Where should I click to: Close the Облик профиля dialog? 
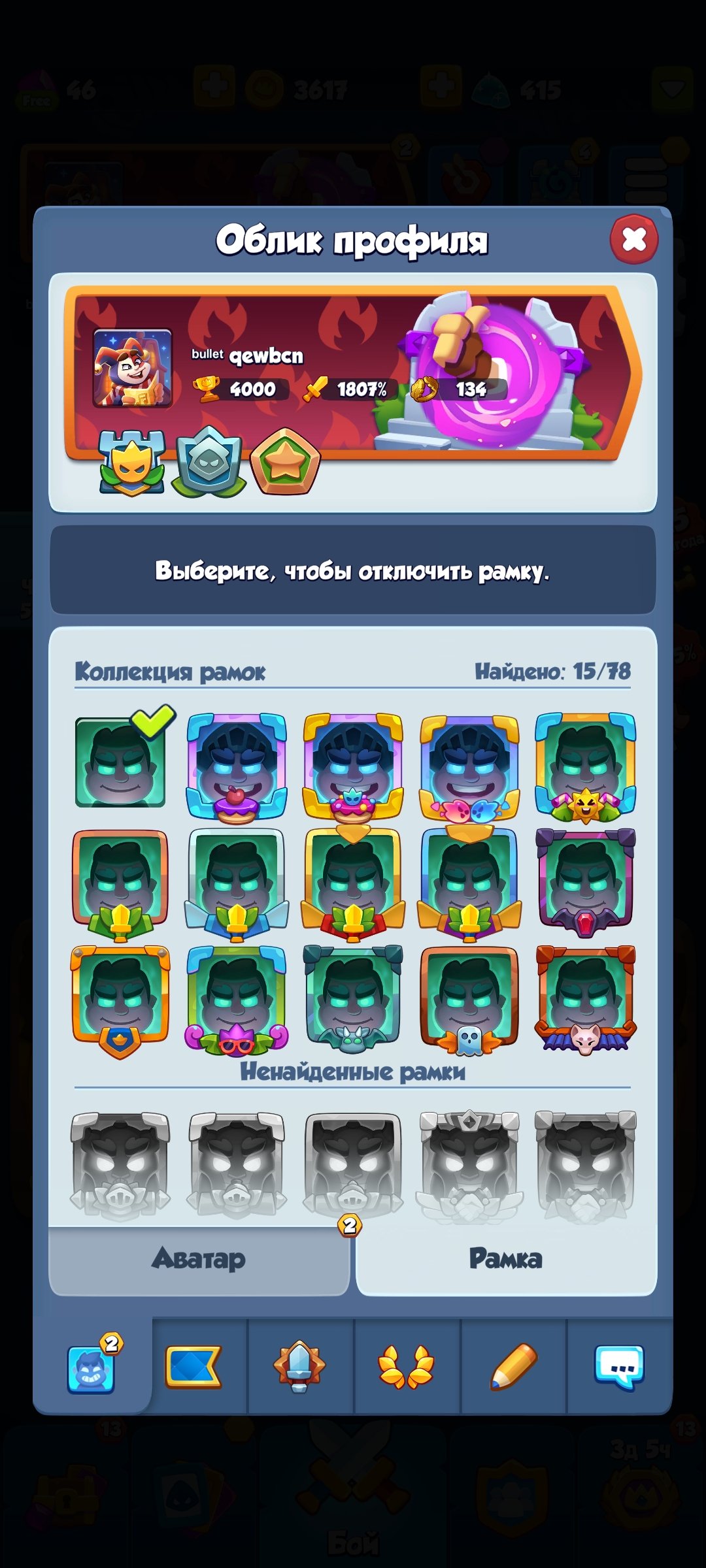[x=633, y=239]
